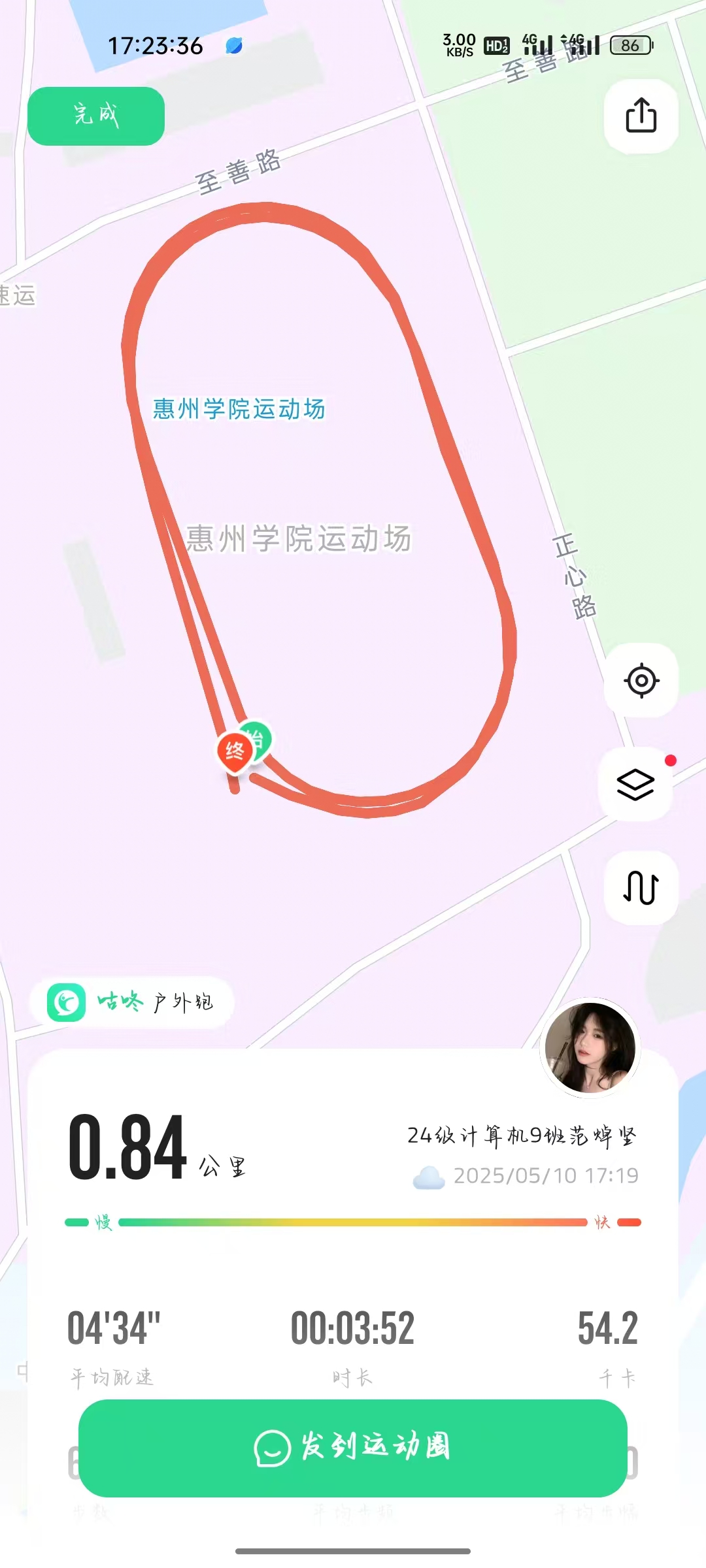Share this run record
The width and height of the screenshot is (706, 1568).
[641, 116]
